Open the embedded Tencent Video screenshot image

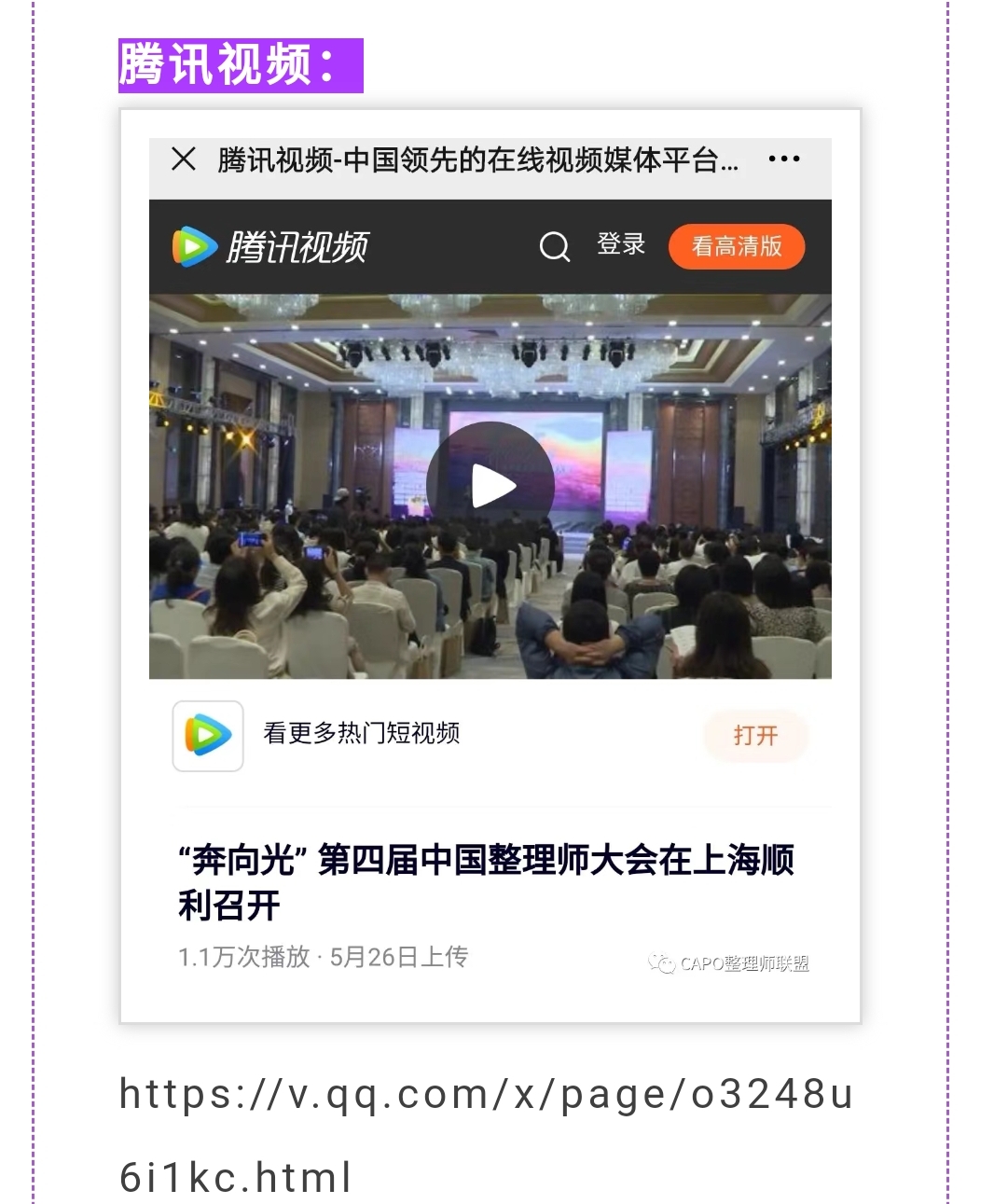(x=490, y=565)
